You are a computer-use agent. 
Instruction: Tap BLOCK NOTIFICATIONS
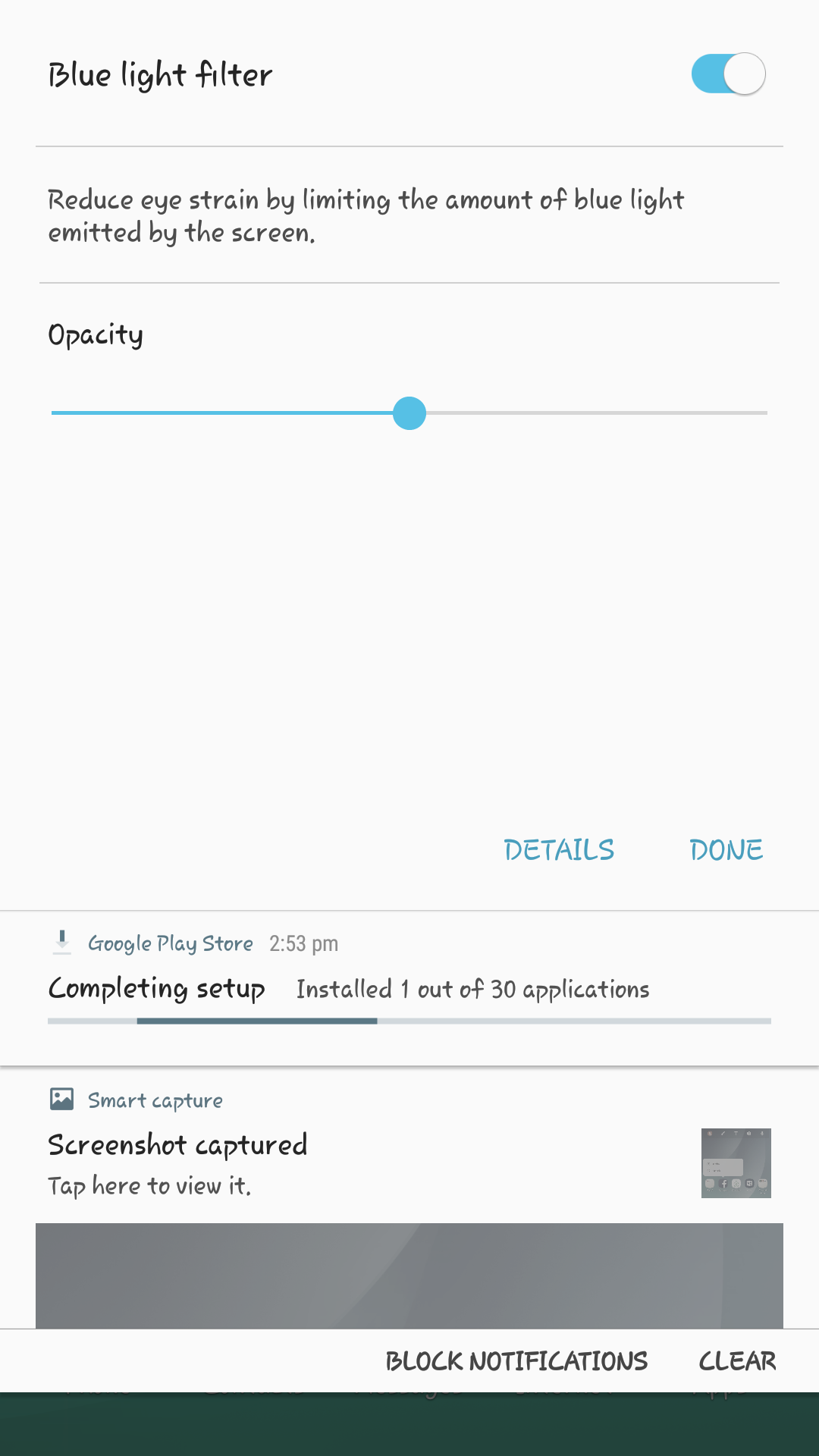(x=516, y=1361)
